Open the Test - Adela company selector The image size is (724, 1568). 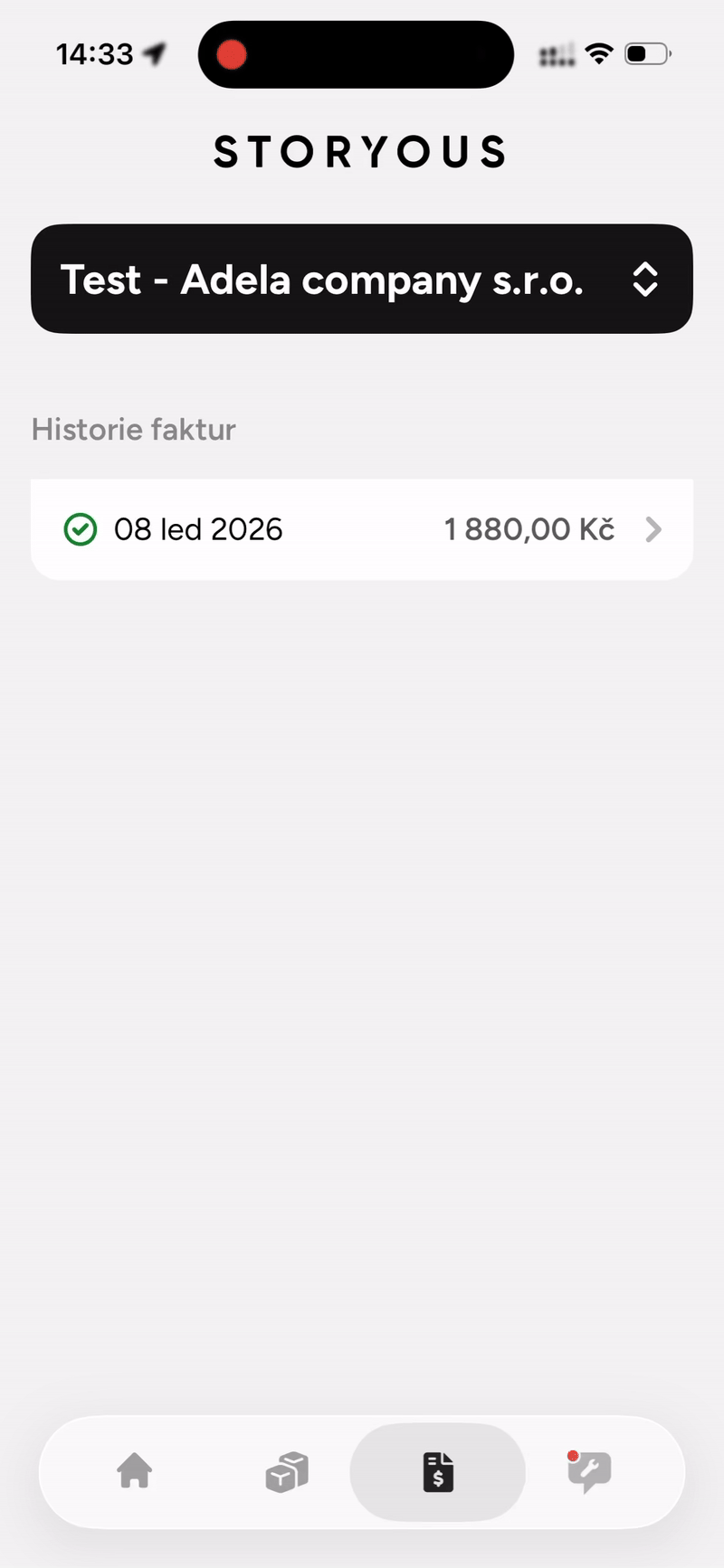(x=362, y=279)
